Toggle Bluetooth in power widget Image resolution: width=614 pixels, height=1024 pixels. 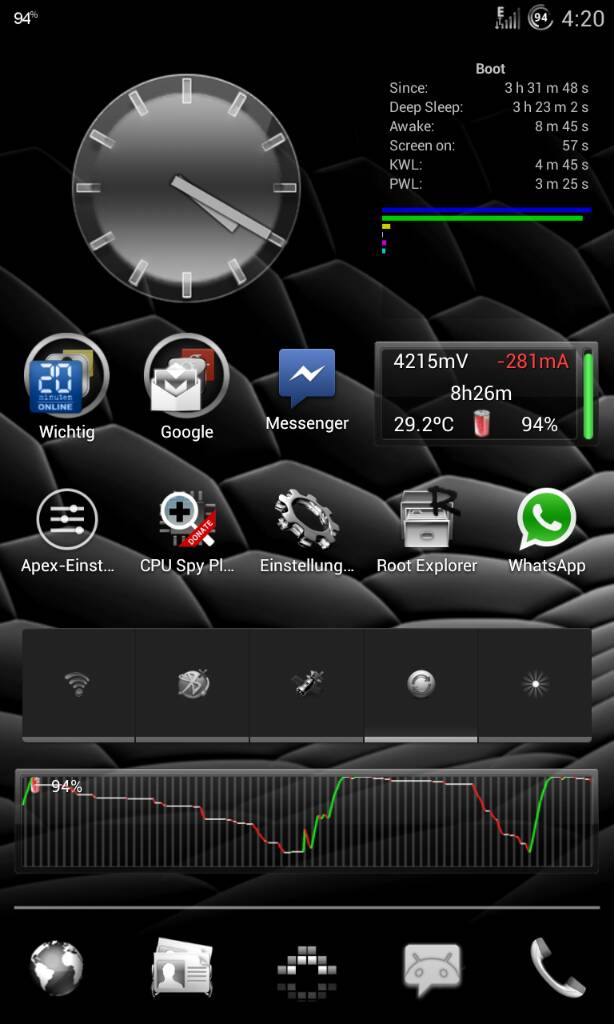[x=193, y=684]
